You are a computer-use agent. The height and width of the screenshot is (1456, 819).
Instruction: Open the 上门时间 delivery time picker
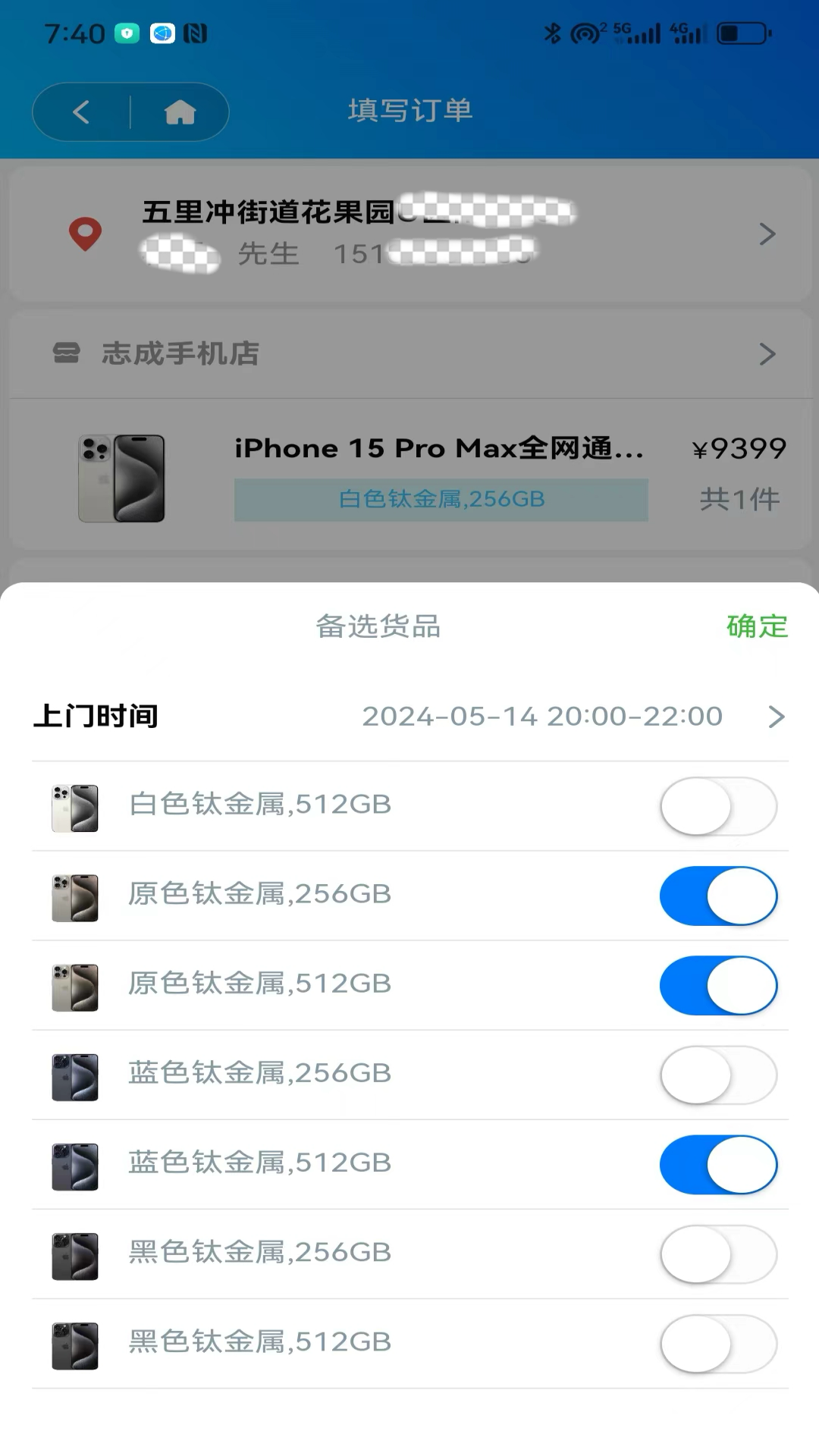pyautogui.click(x=409, y=717)
